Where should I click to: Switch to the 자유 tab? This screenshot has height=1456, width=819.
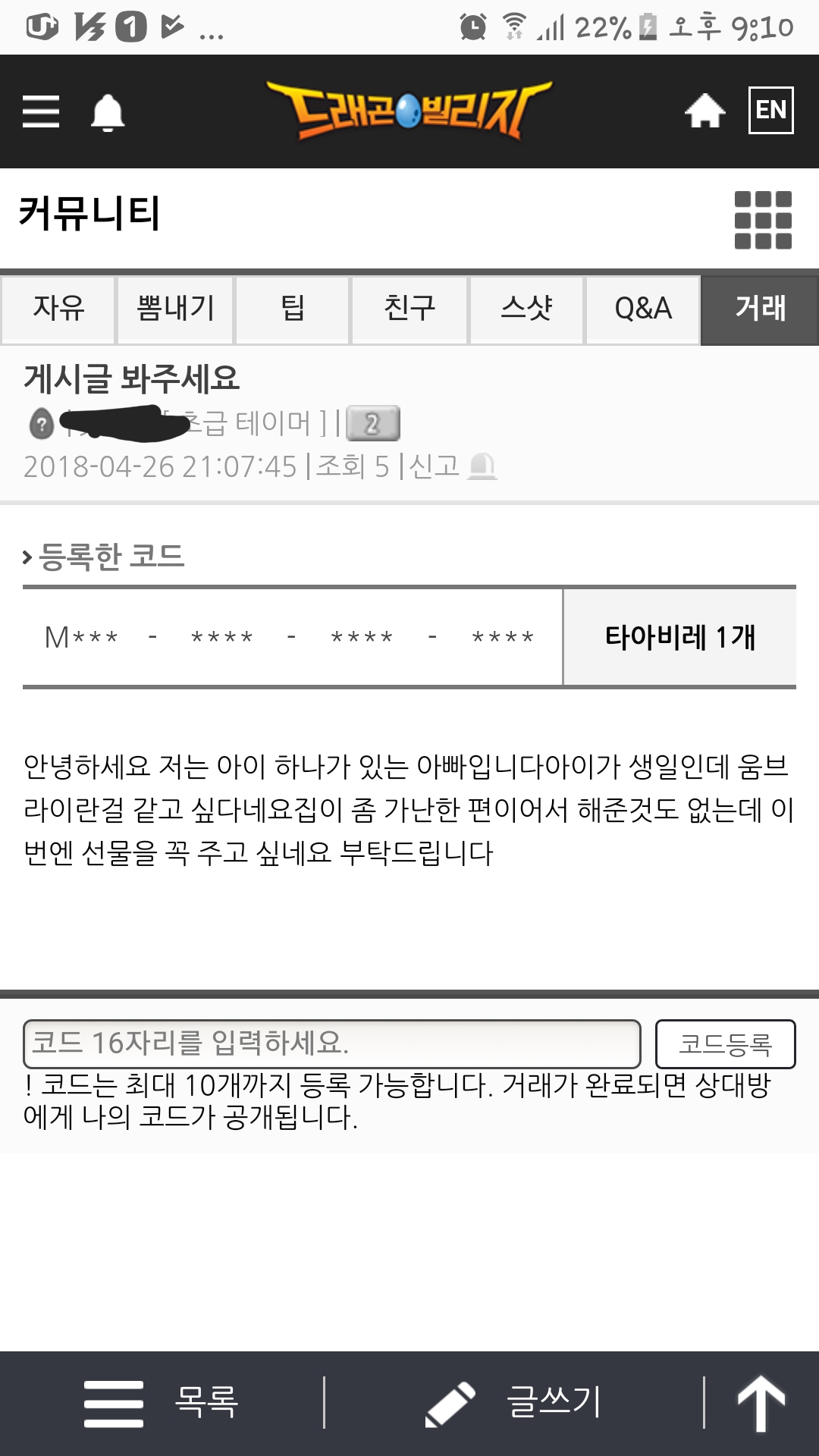pos(58,309)
